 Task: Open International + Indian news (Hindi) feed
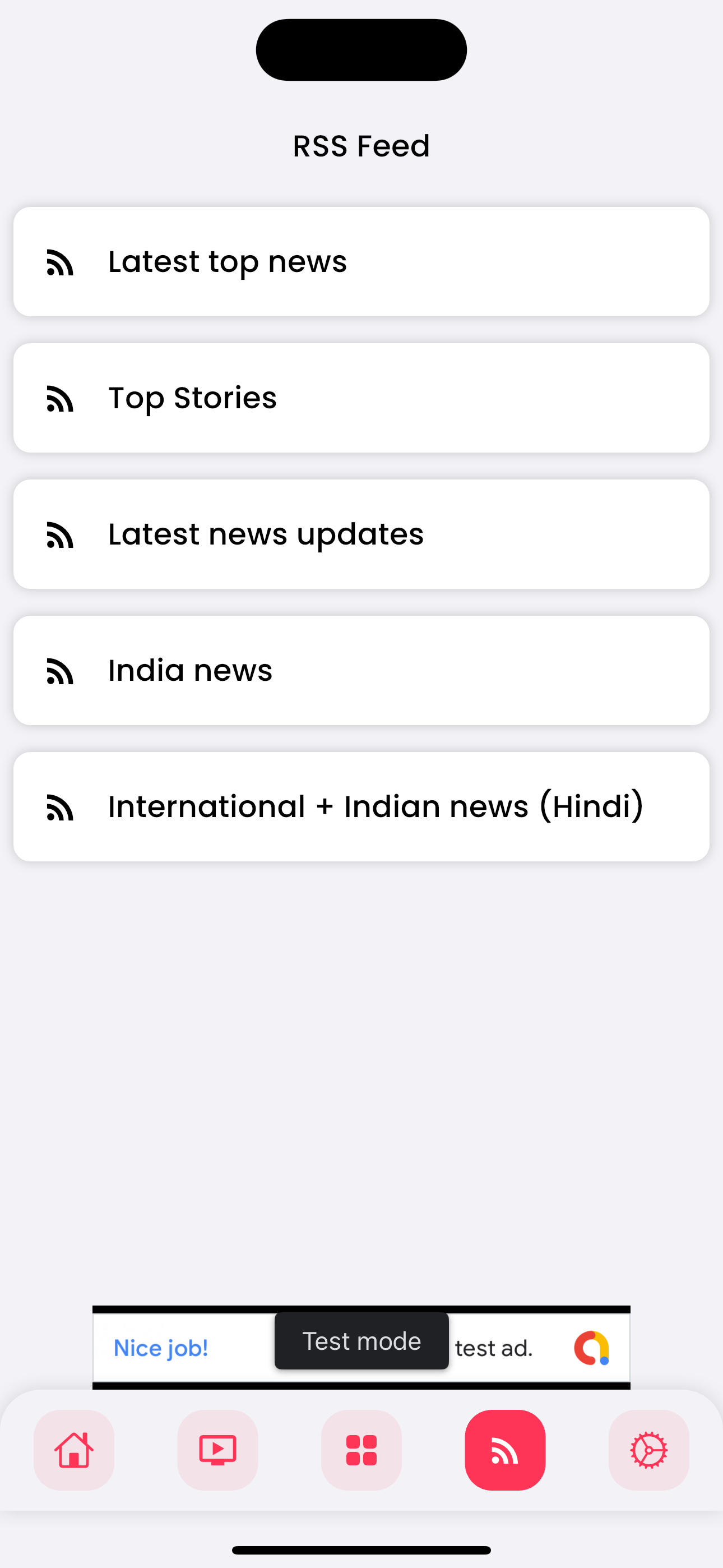[361, 807]
